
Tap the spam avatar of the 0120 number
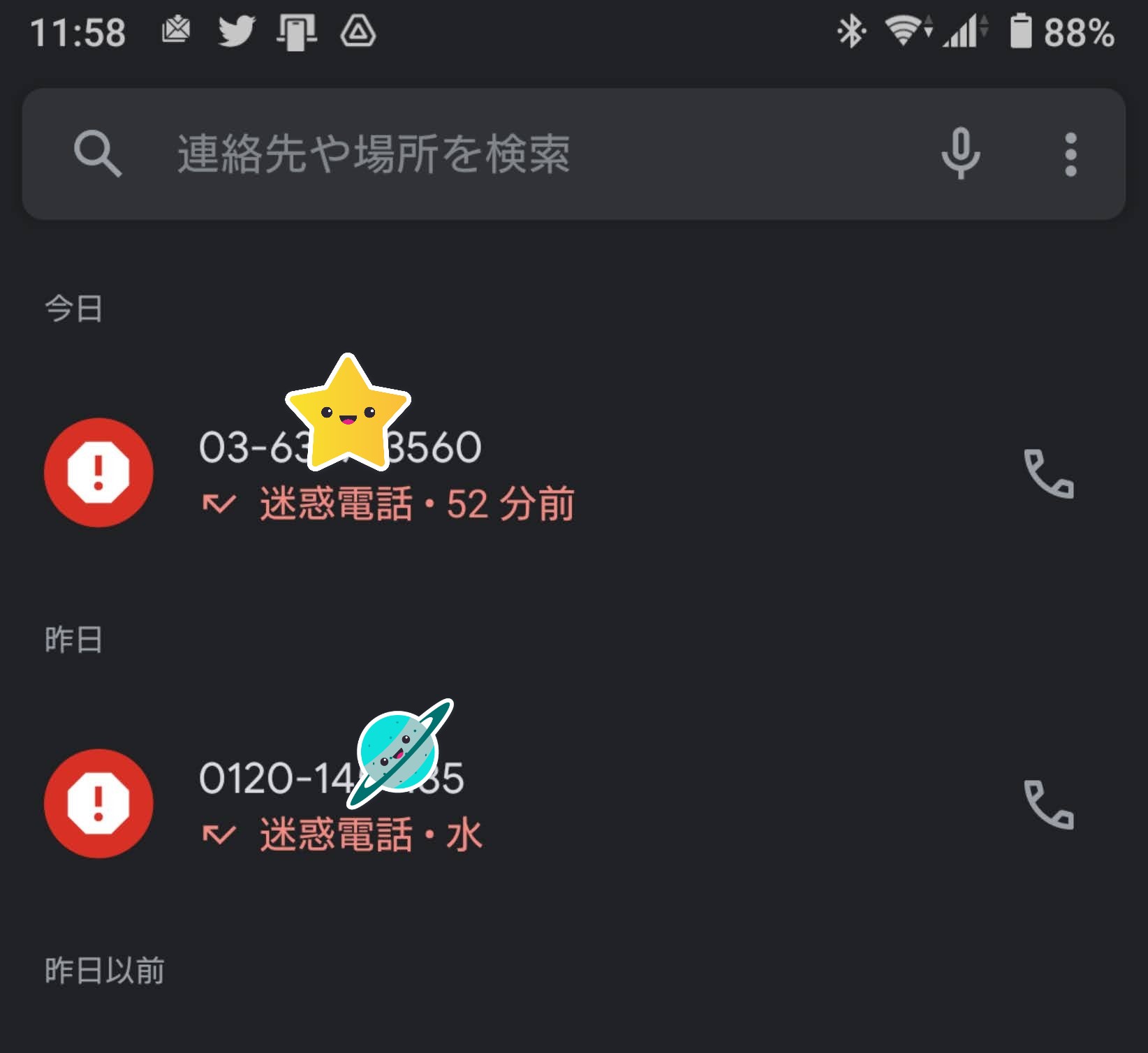(98, 804)
